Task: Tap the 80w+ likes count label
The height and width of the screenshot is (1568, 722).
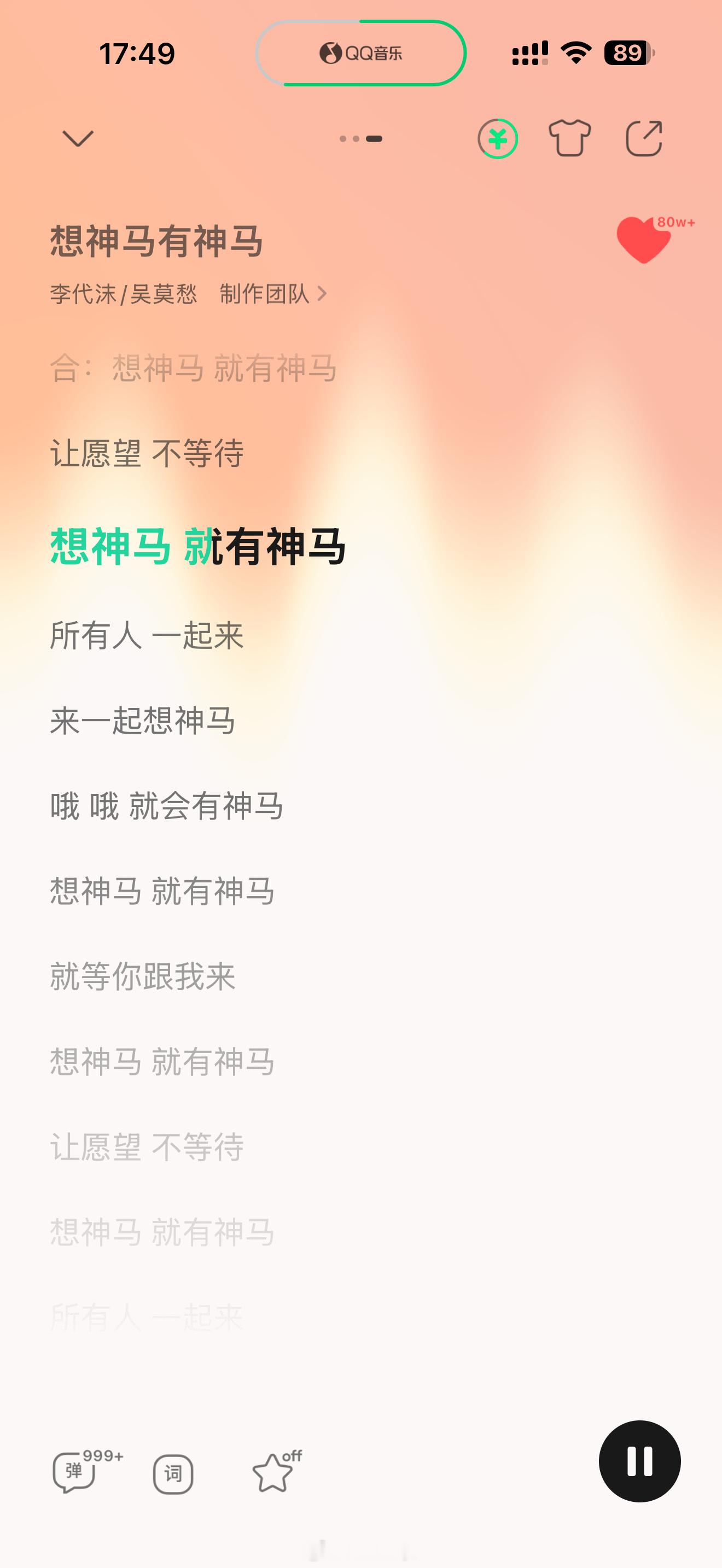Action: coord(676,223)
